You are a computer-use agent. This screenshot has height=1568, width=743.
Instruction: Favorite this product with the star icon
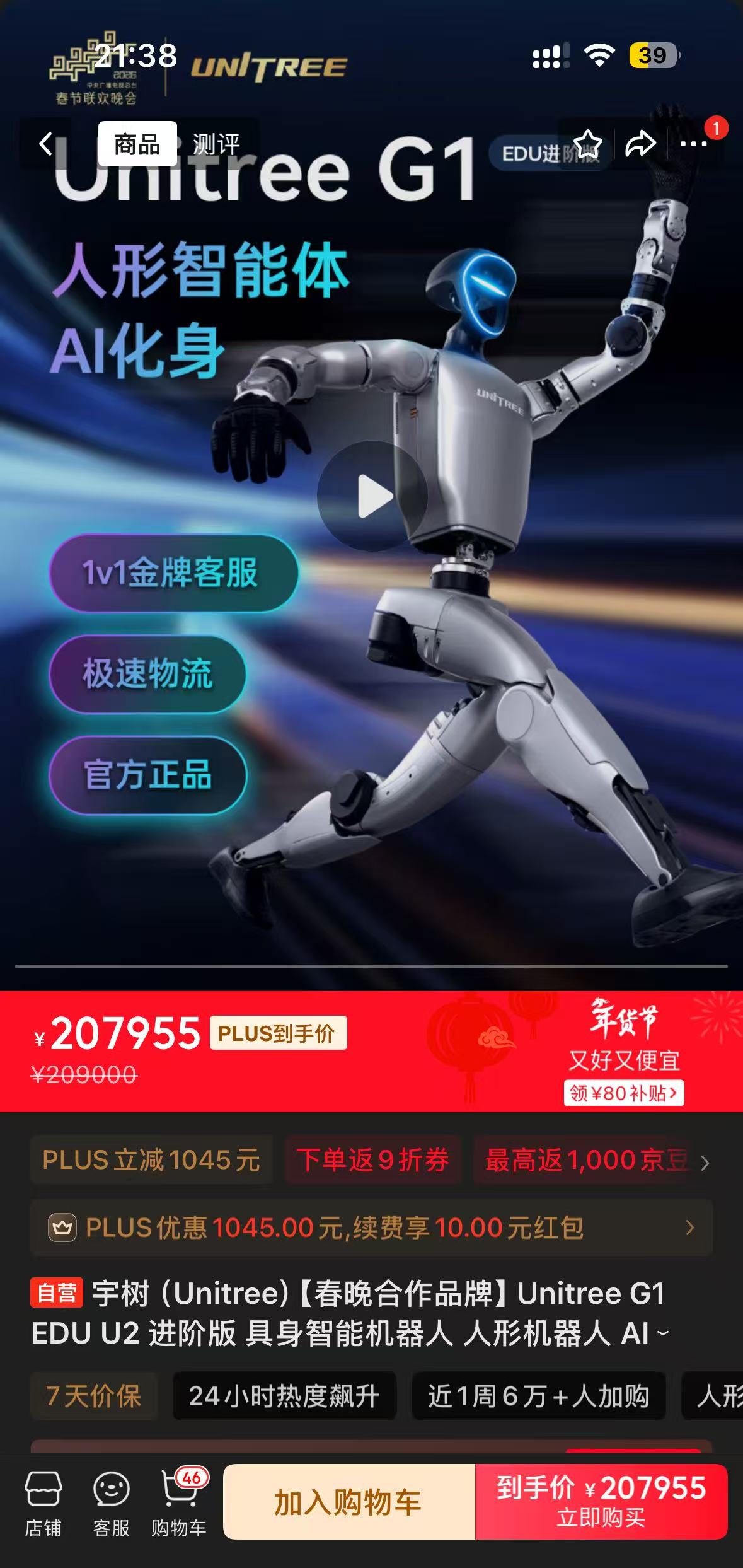587,144
